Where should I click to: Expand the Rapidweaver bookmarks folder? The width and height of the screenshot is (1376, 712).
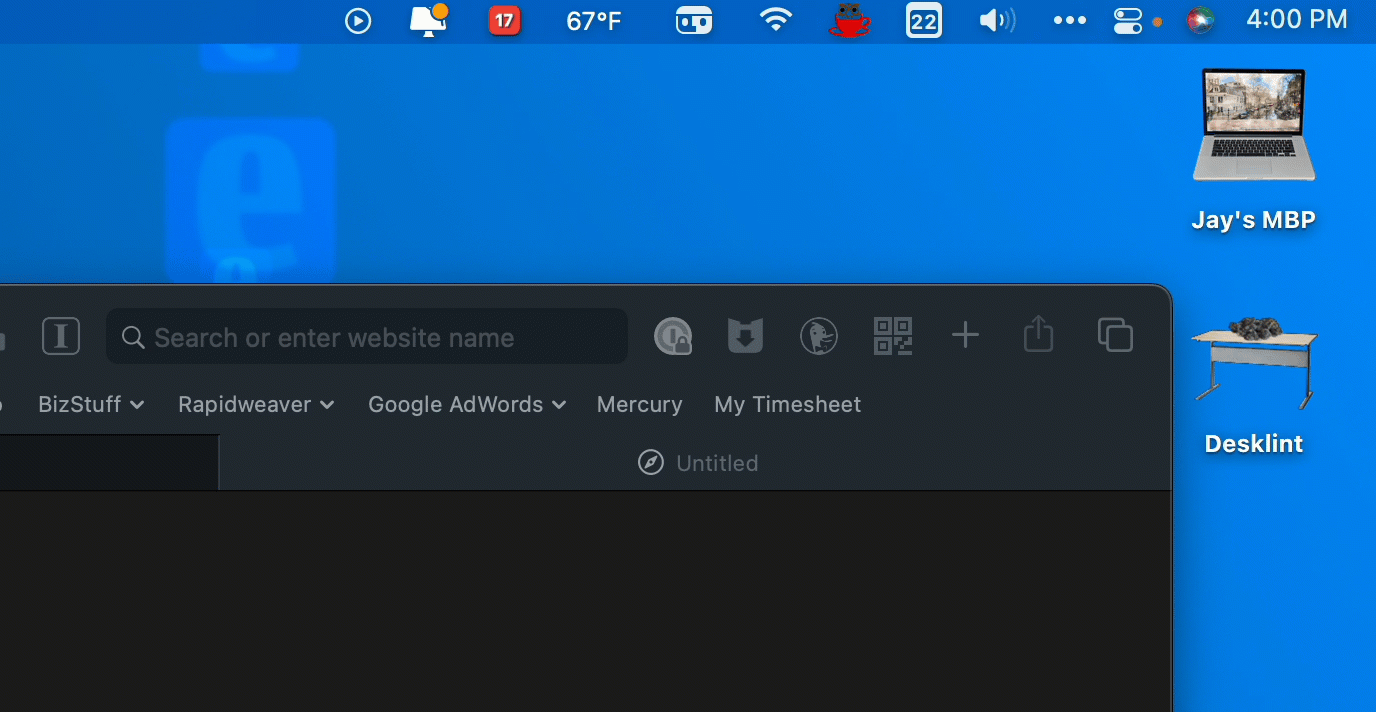256,405
